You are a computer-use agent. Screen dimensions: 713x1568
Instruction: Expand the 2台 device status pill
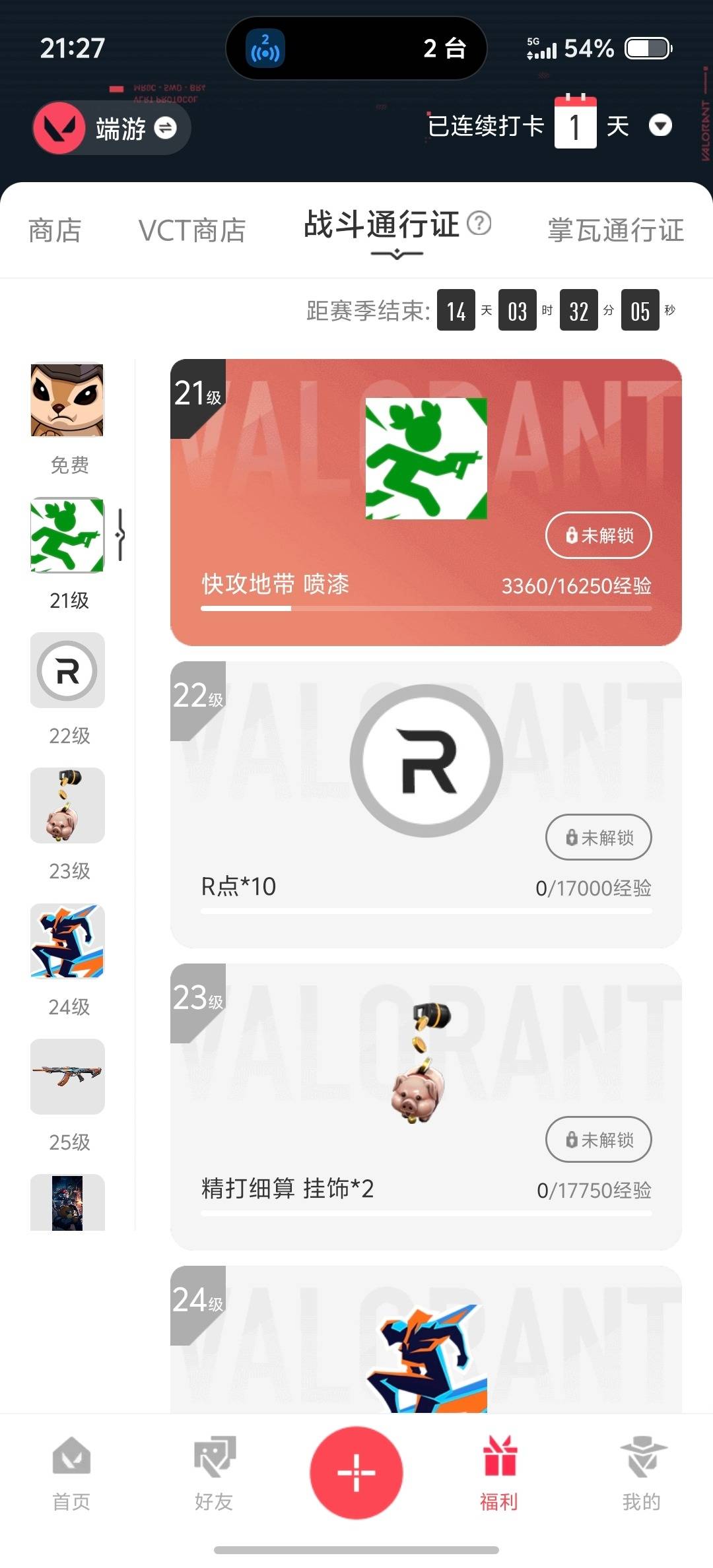[355, 49]
